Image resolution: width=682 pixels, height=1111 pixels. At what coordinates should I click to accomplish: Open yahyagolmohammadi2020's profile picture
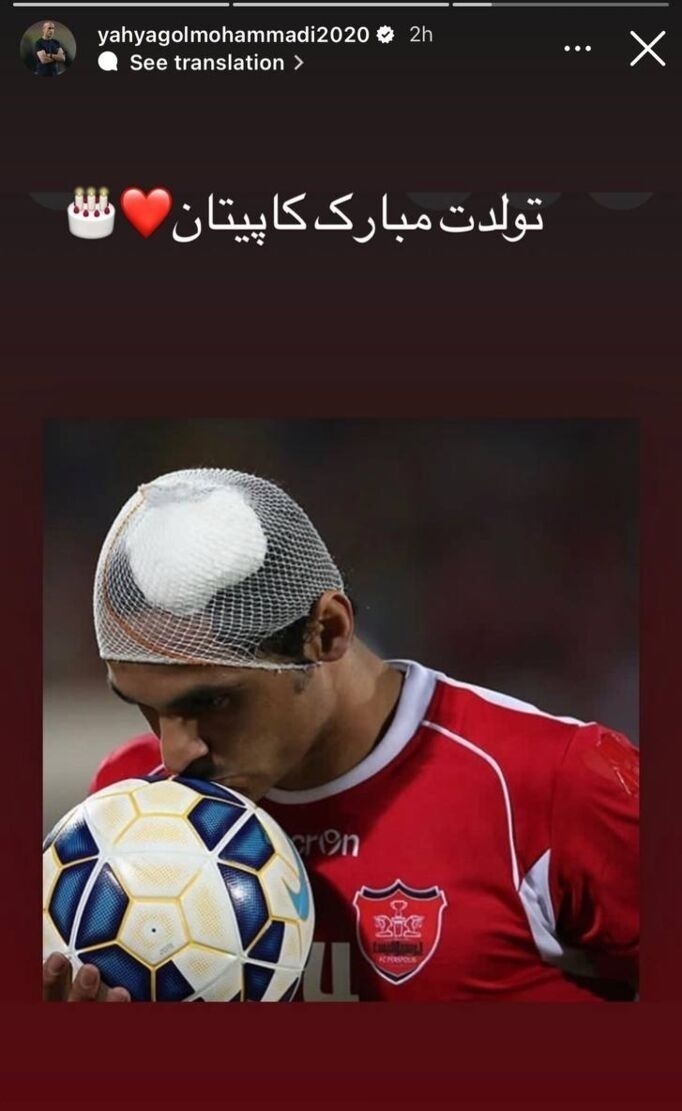point(48,48)
